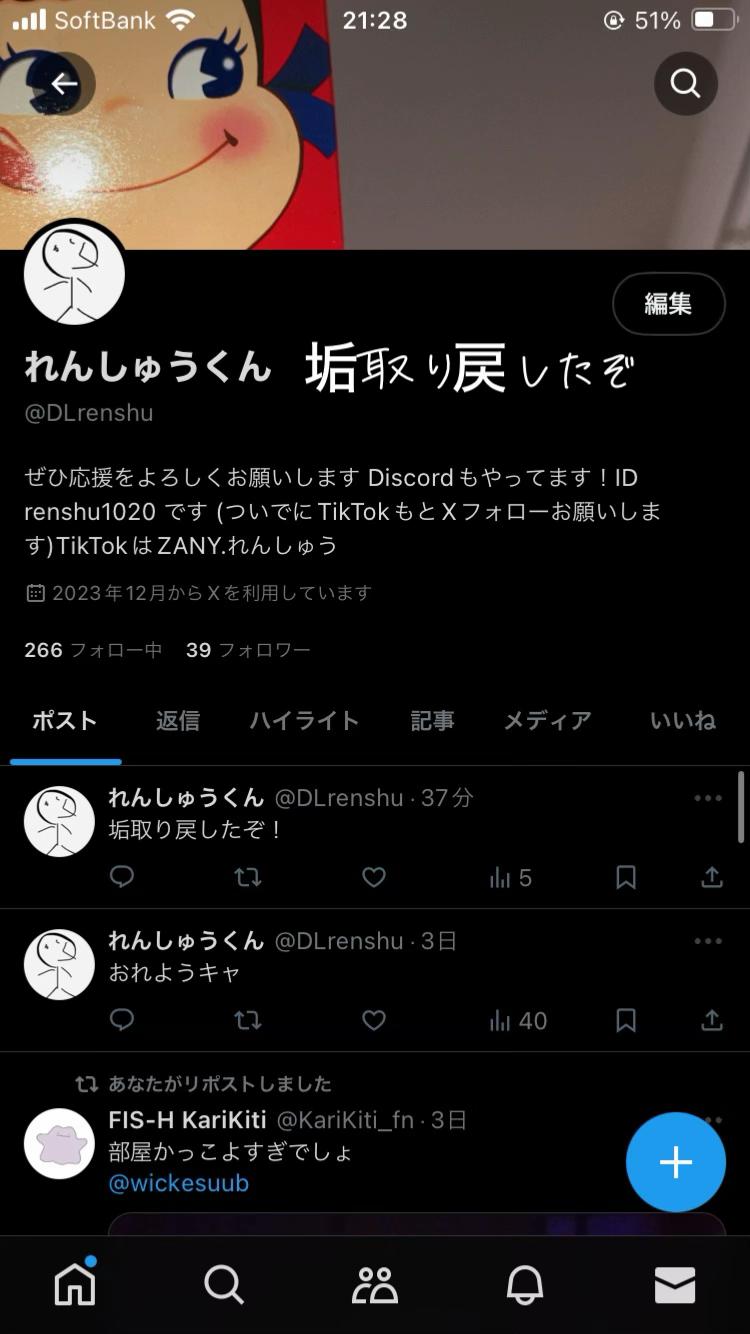Screen dimensions: 750x1334
Task: Show the いいね tab
Action: (x=683, y=721)
